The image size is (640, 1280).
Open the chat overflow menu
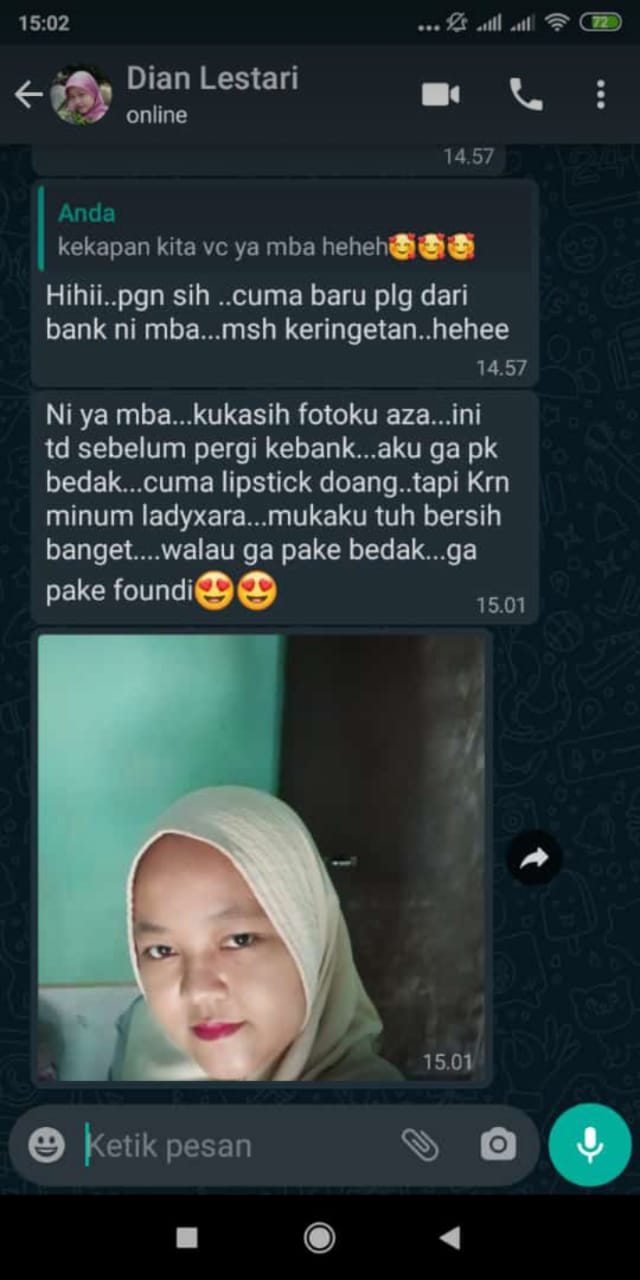[600, 95]
